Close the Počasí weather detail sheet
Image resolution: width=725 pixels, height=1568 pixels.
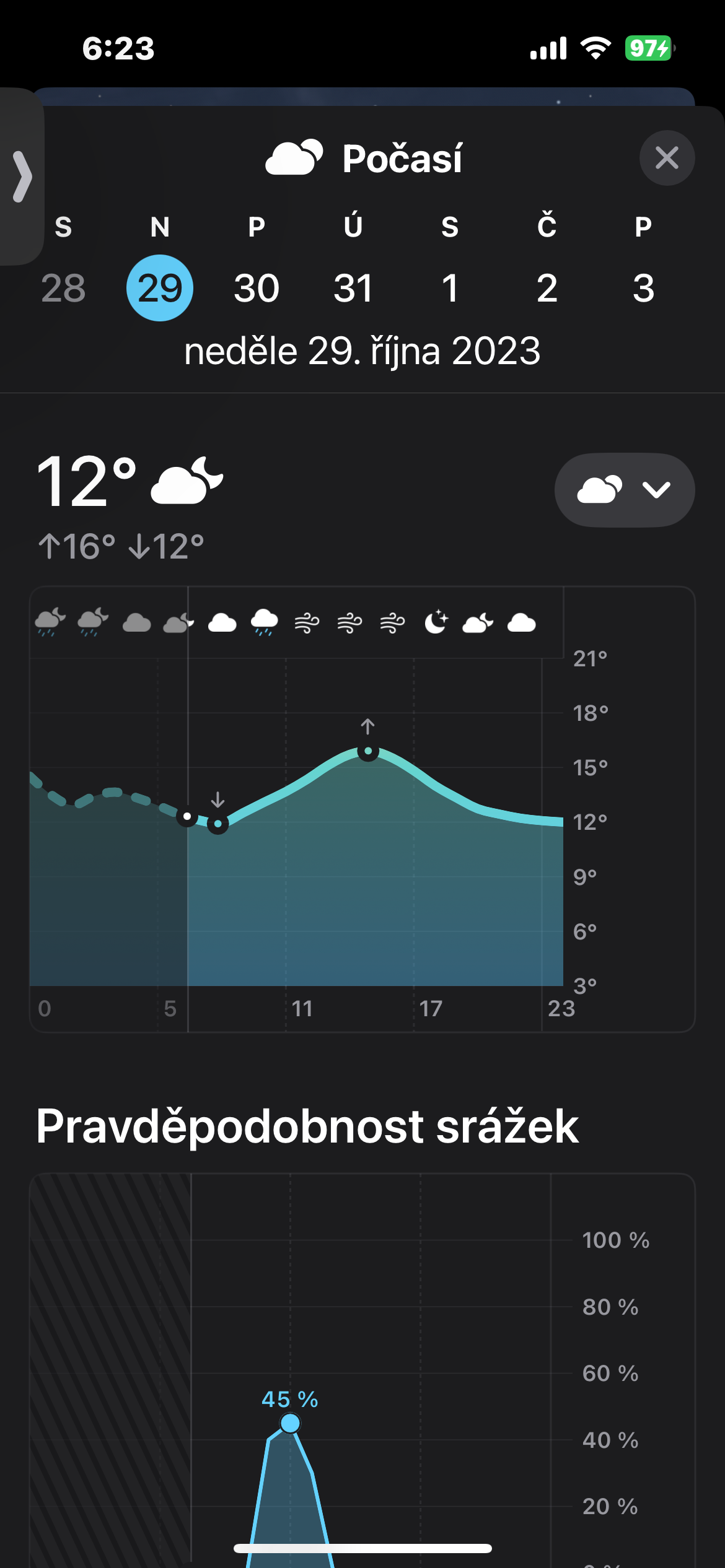tap(667, 158)
